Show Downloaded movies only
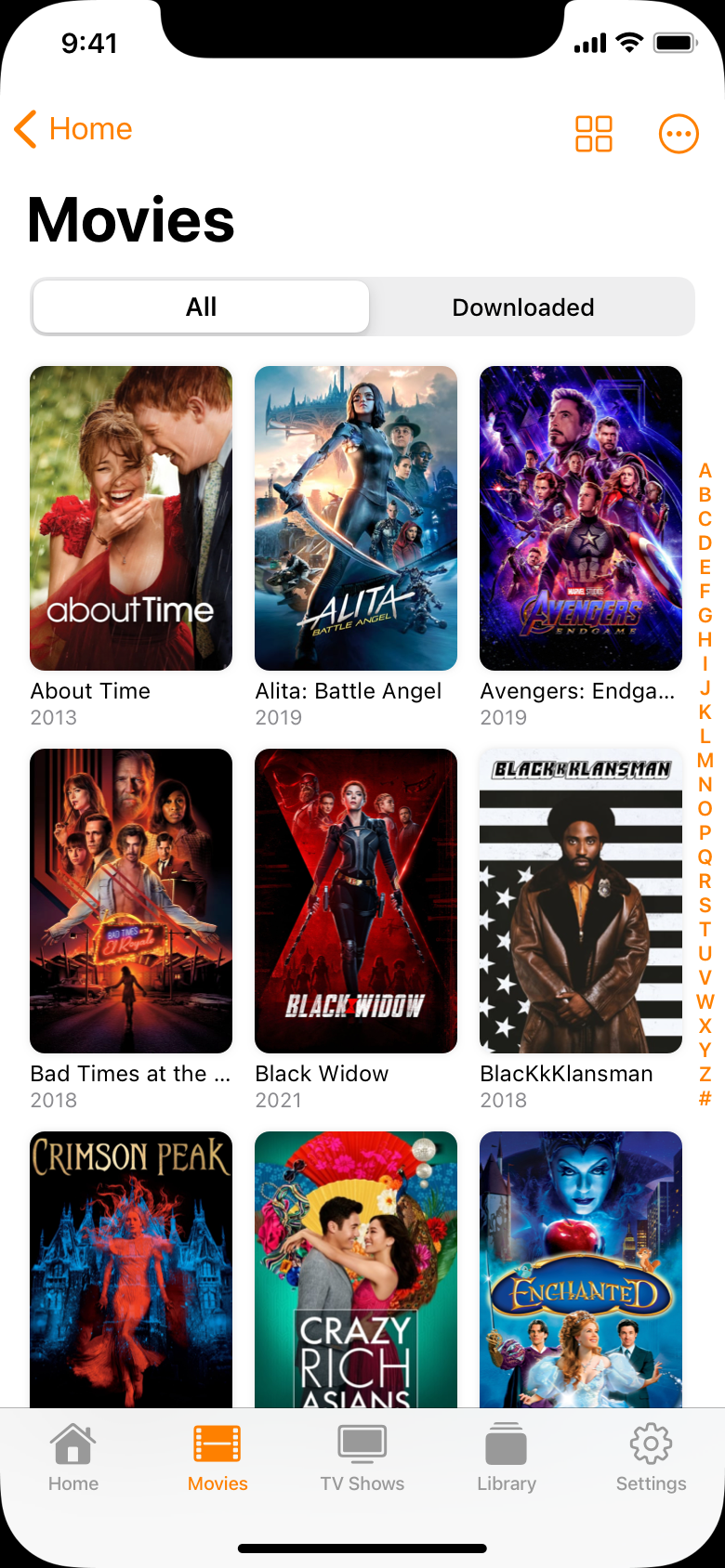This screenshot has width=725, height=1568. pyautogui.click(x=522, y=307)
